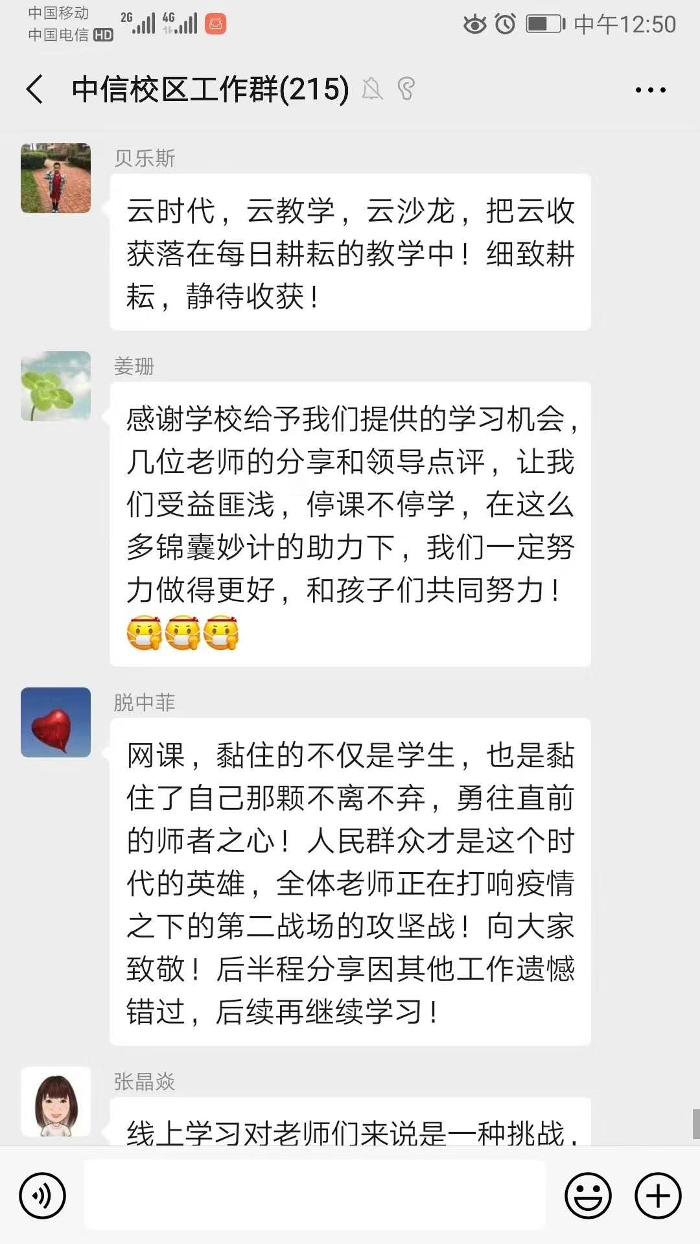Open 姜珊's profile avatar
This screenshot has width=700, height=1244.
point(56,386)
